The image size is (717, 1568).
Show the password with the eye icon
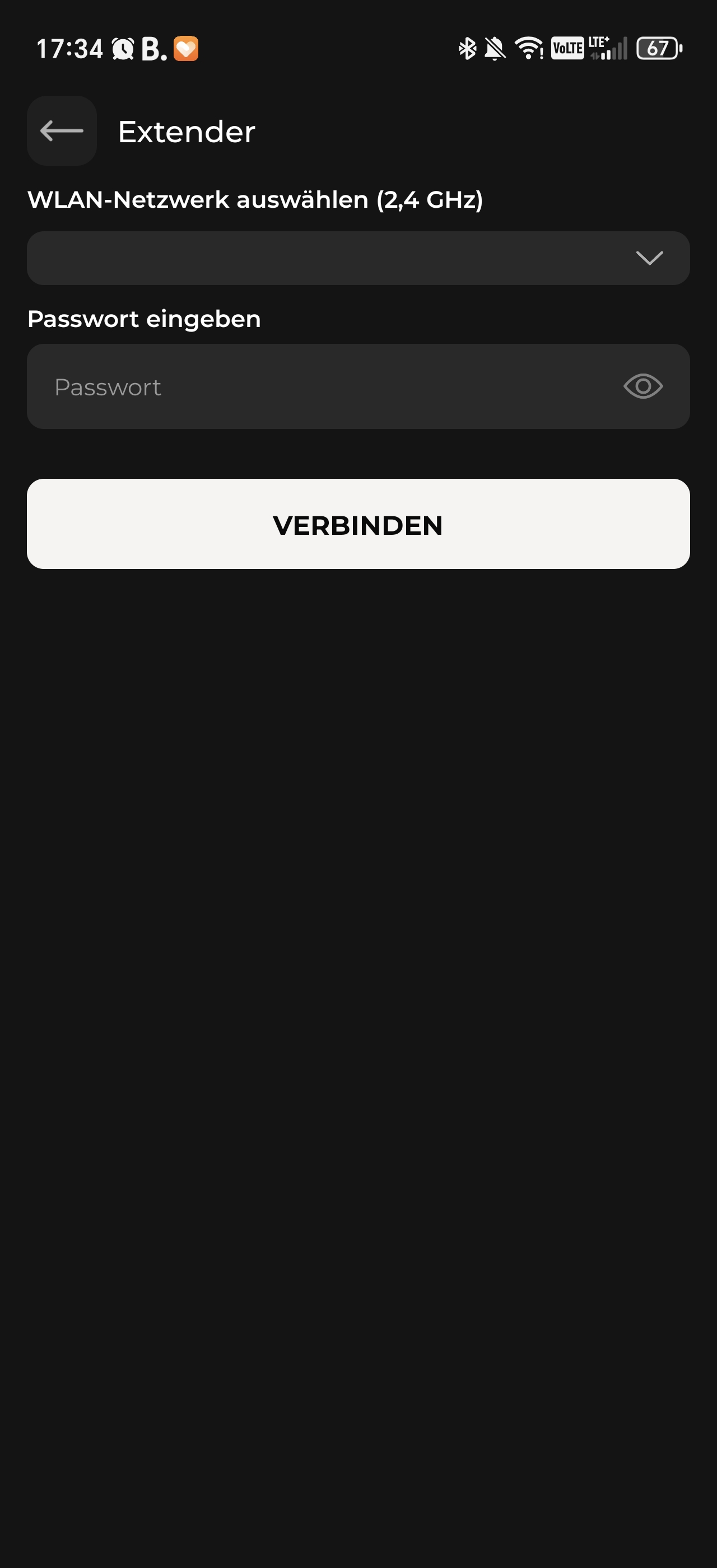tap(642, 386)
